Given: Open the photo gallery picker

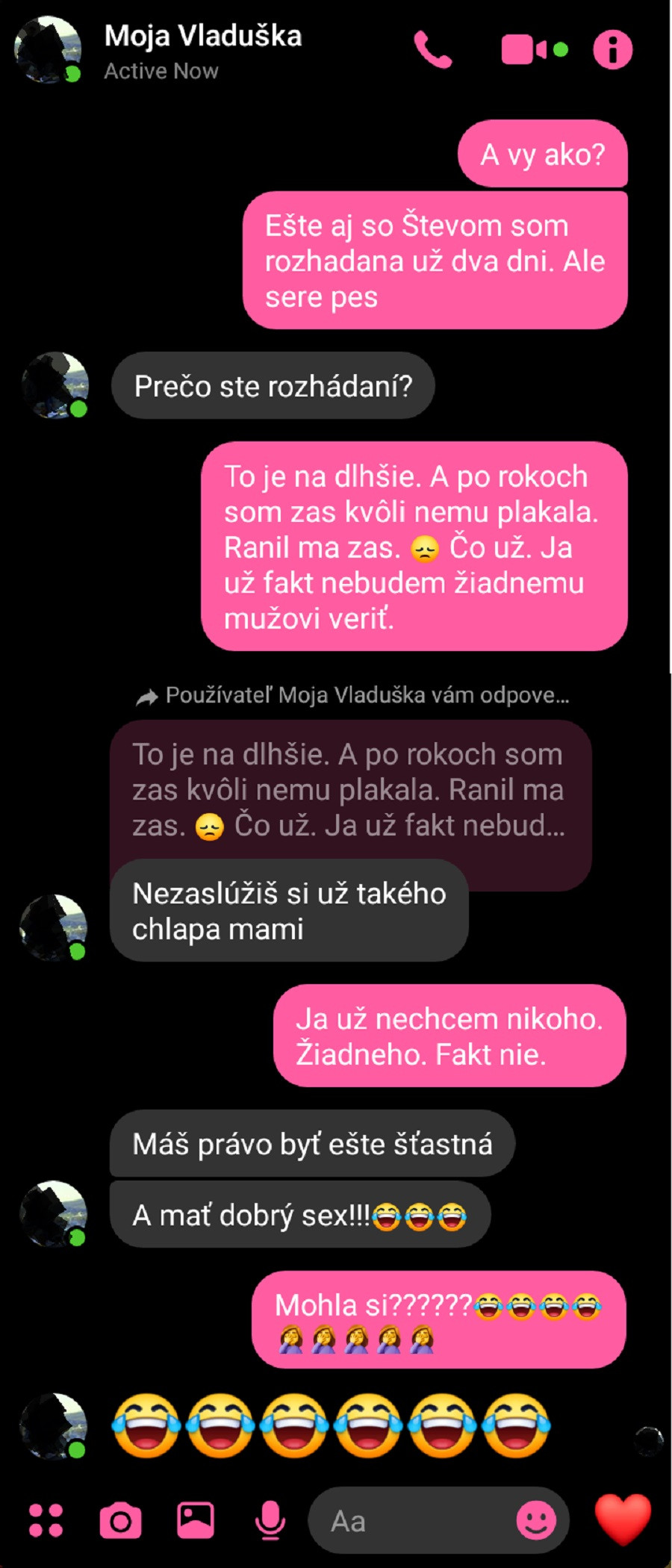Looking at the screenshot, I should (x=196, y=1521).
